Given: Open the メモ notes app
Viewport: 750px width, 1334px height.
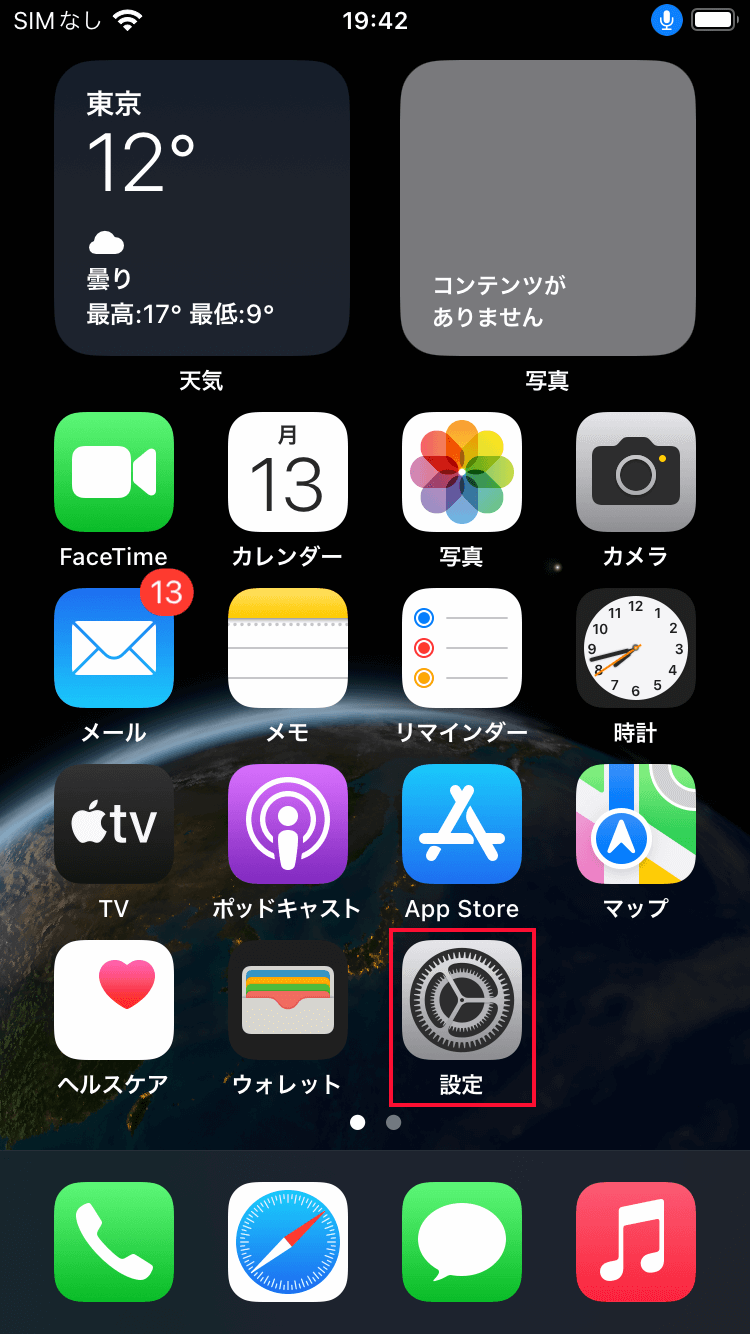Looking at the screenshot, I should [x=288, y=648].
